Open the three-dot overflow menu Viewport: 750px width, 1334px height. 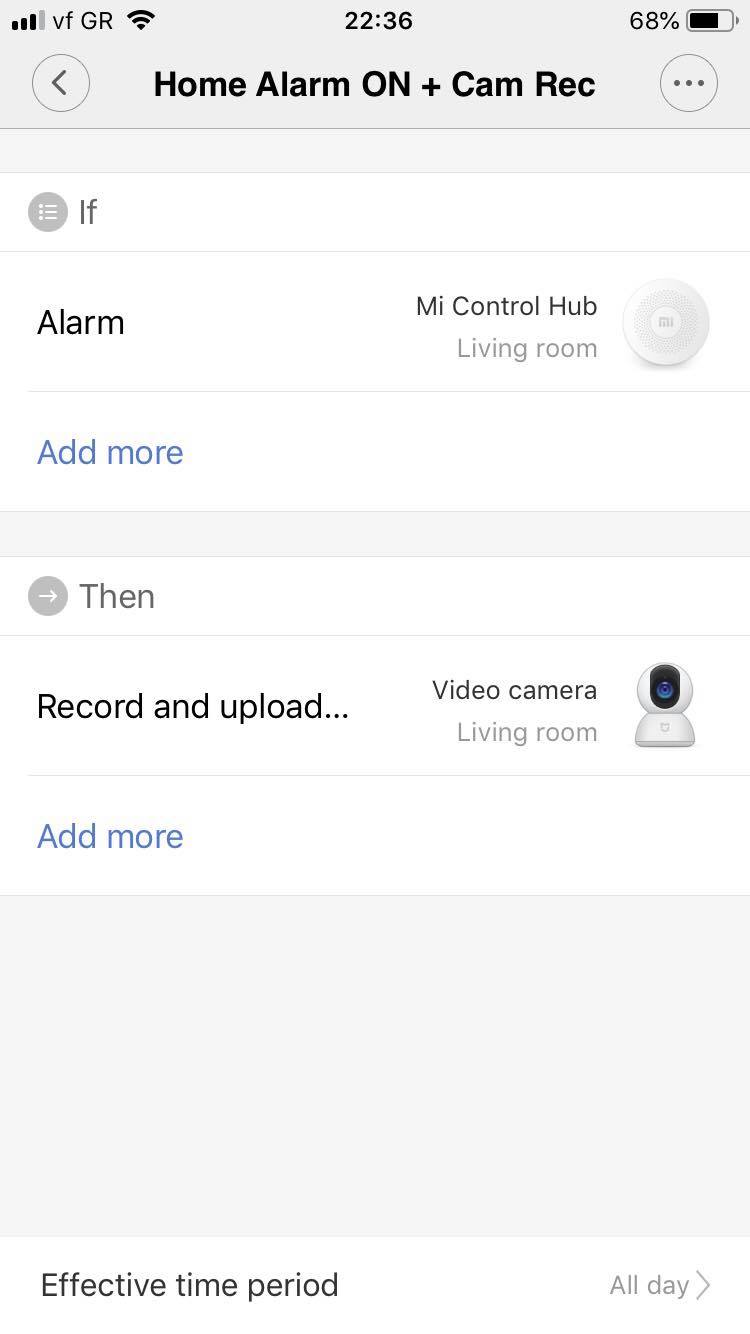coord(688,83)
